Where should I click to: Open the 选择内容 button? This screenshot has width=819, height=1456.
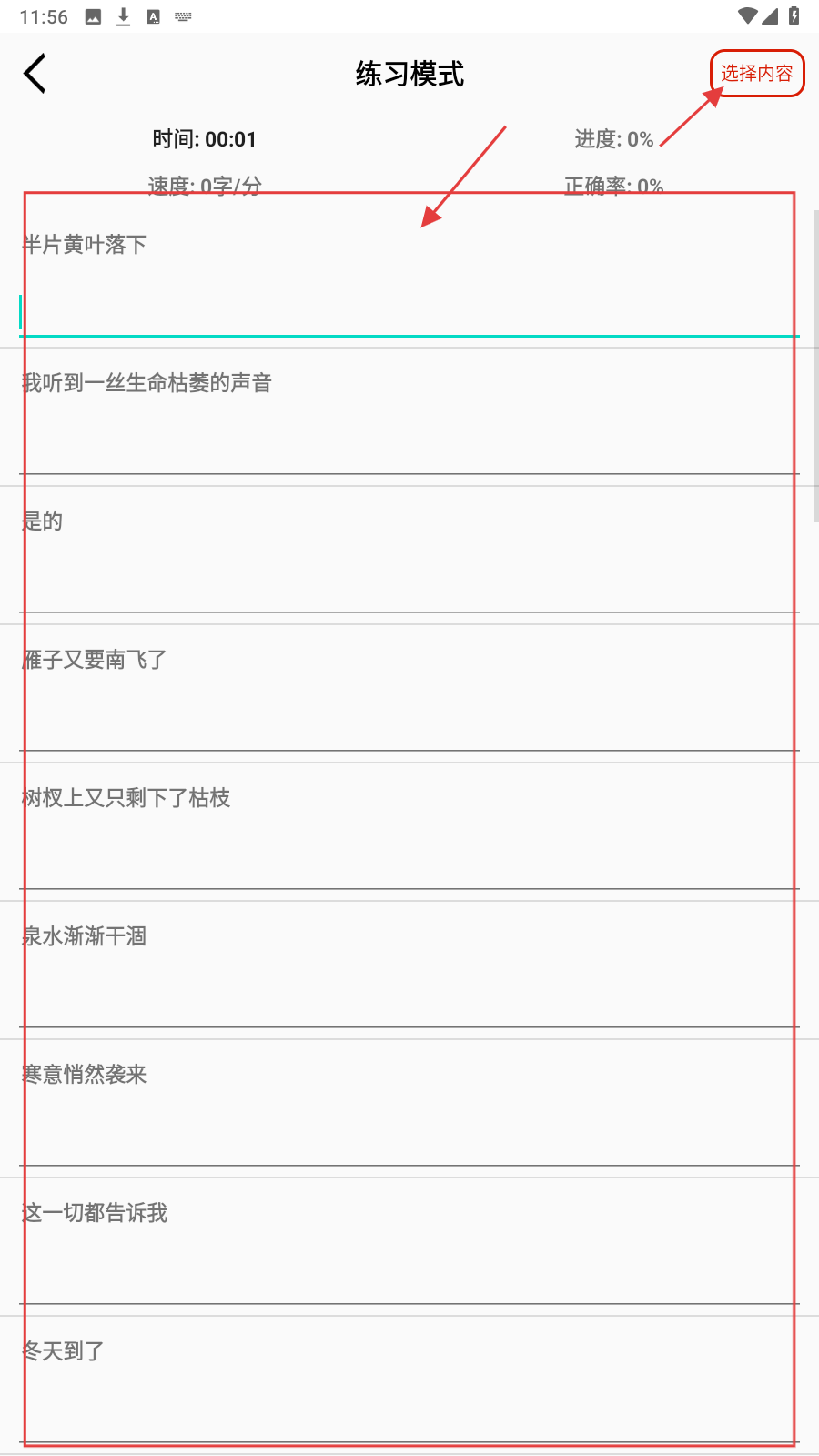[756, 74]
